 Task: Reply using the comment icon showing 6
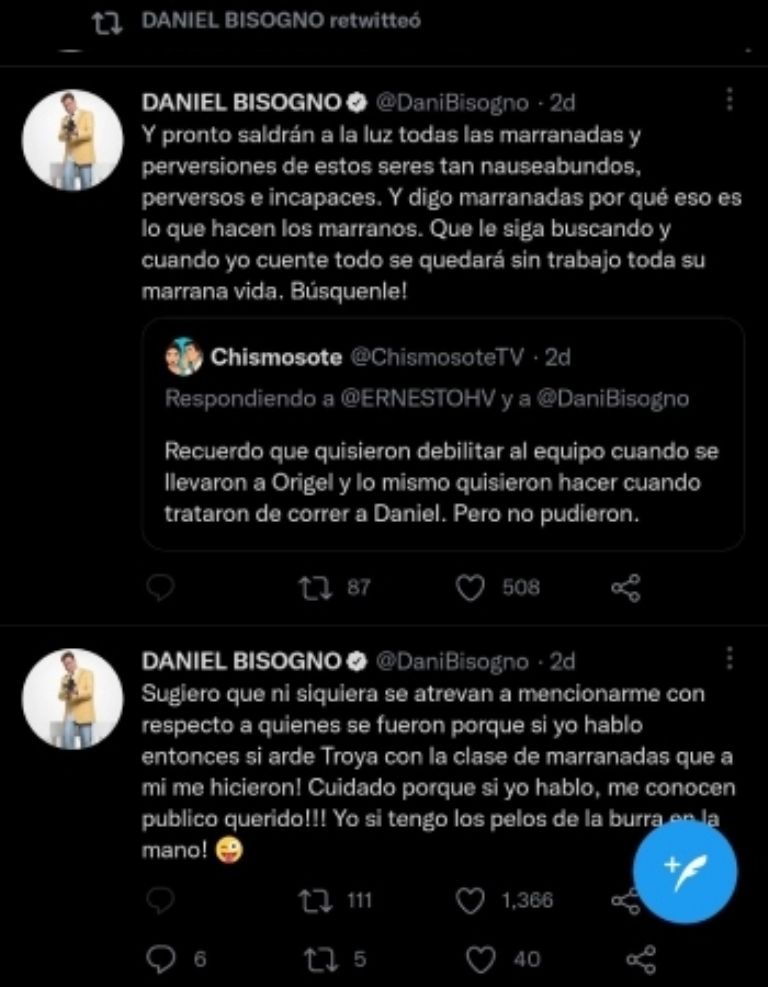tap(160, 959)
